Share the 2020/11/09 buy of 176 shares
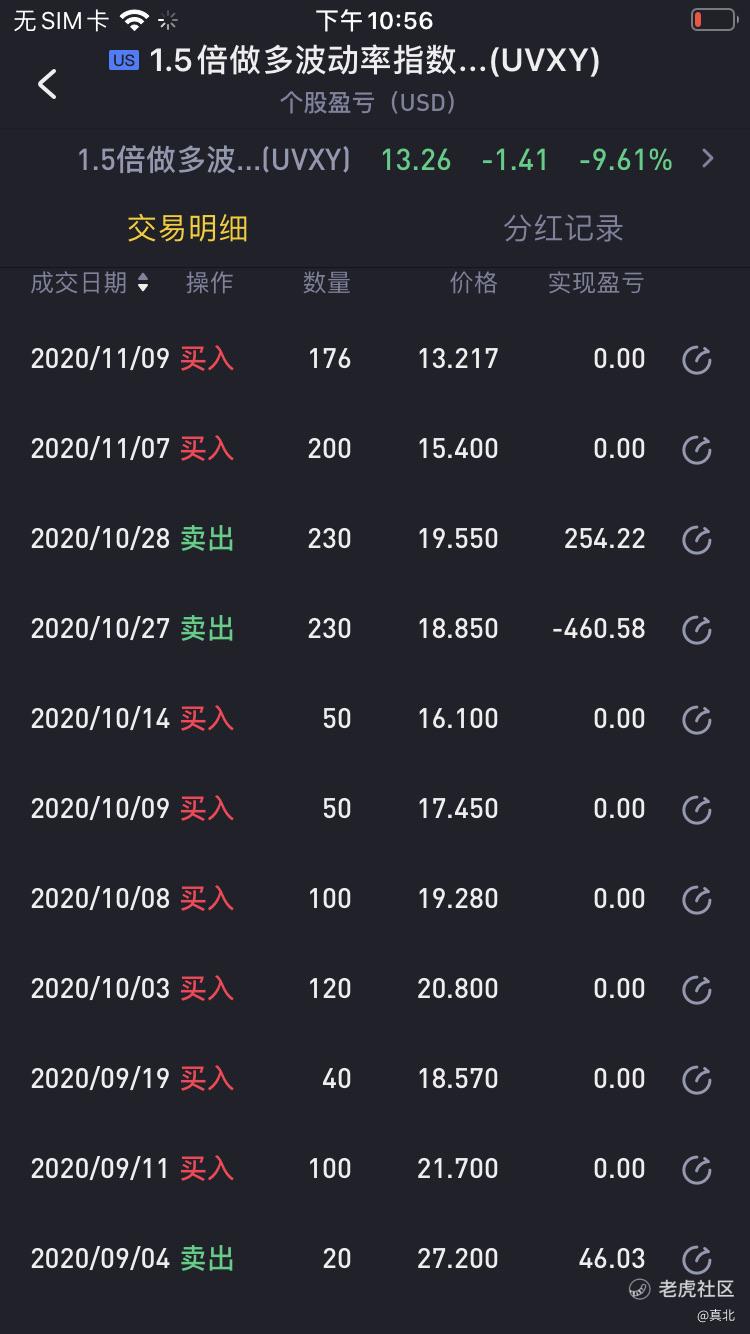The image size is (750, 1334). coord(696,360)
